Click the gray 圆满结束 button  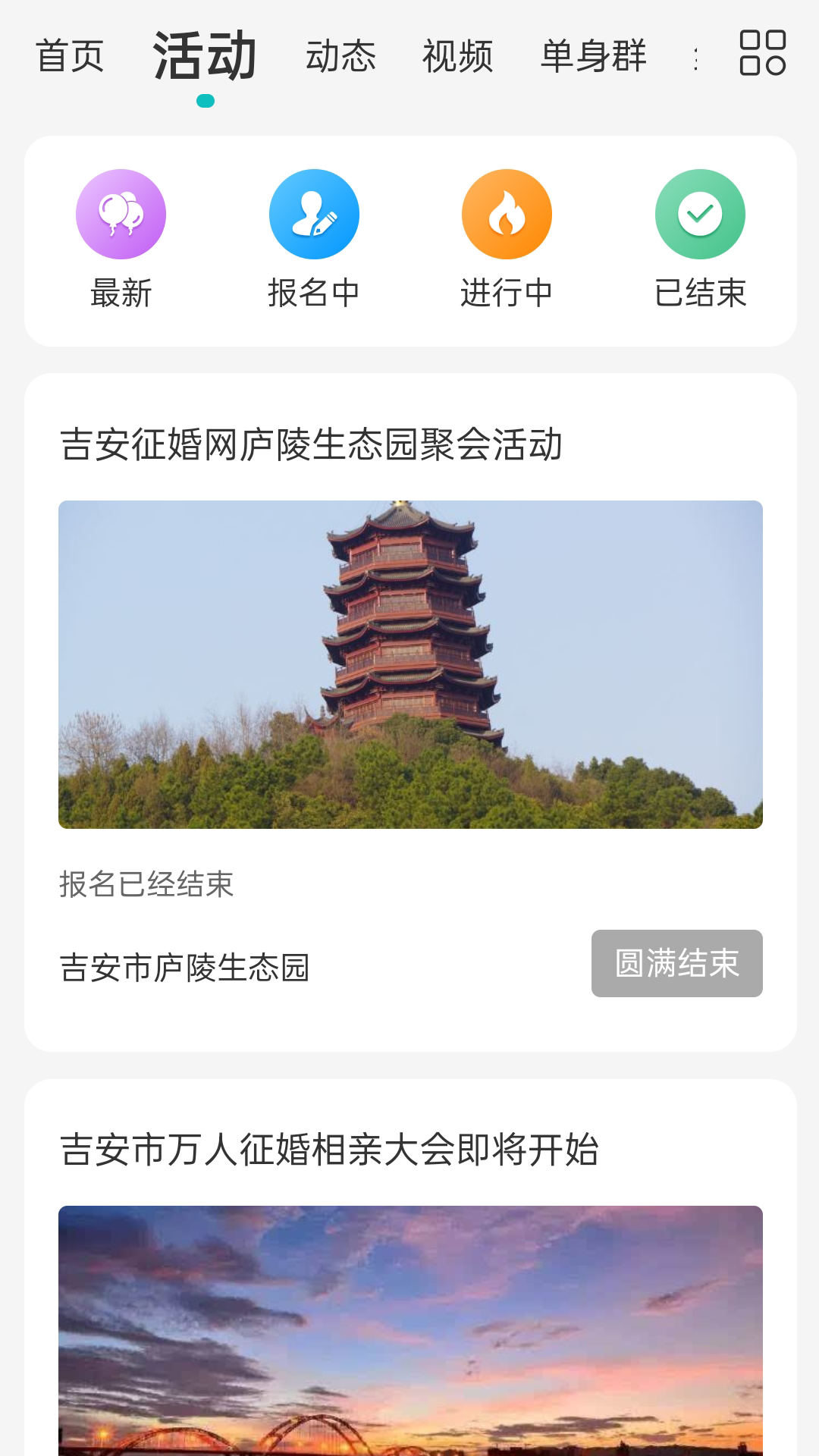point(676,963)
